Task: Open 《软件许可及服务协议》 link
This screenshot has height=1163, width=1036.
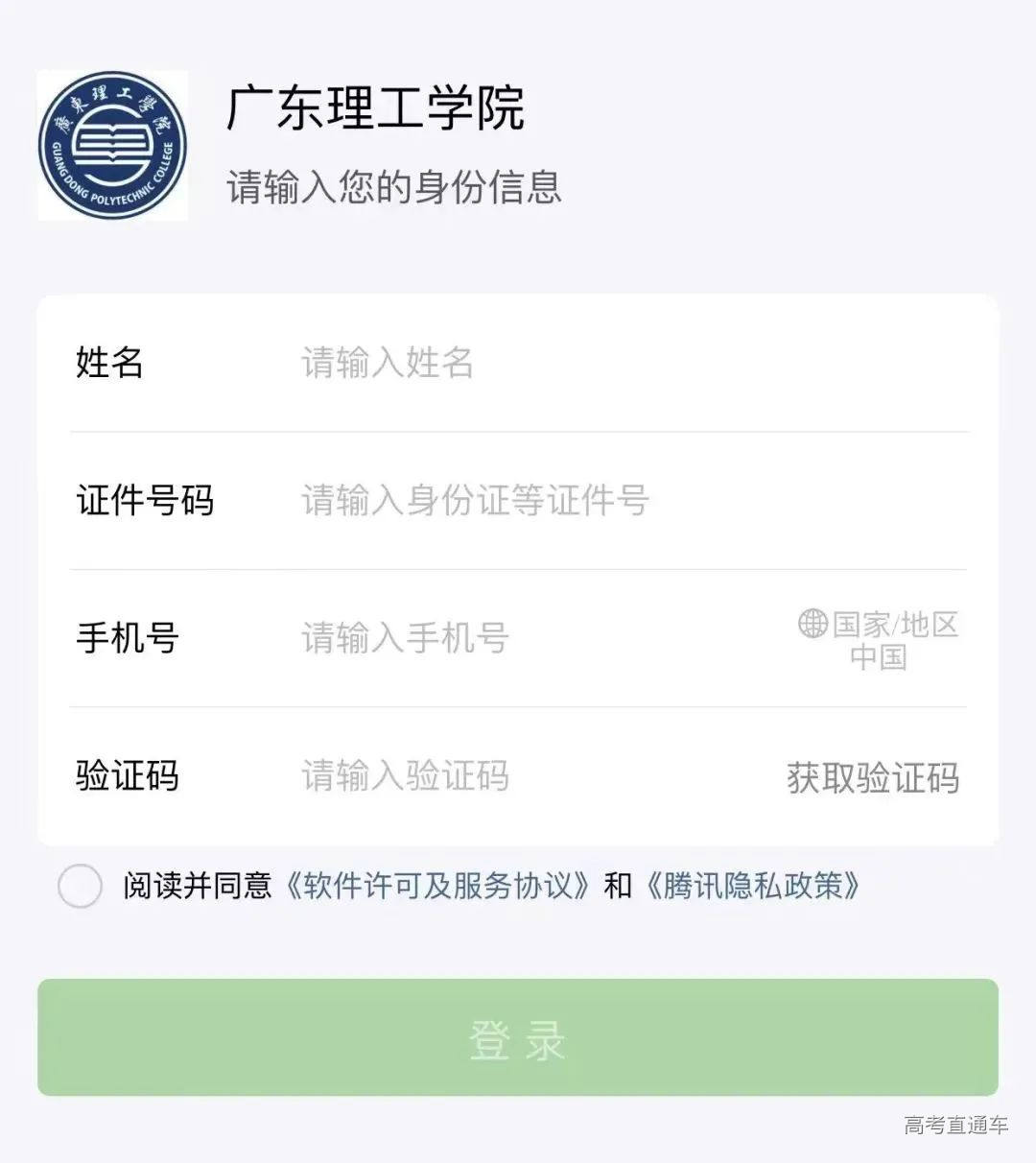Action: pos(437,886)
